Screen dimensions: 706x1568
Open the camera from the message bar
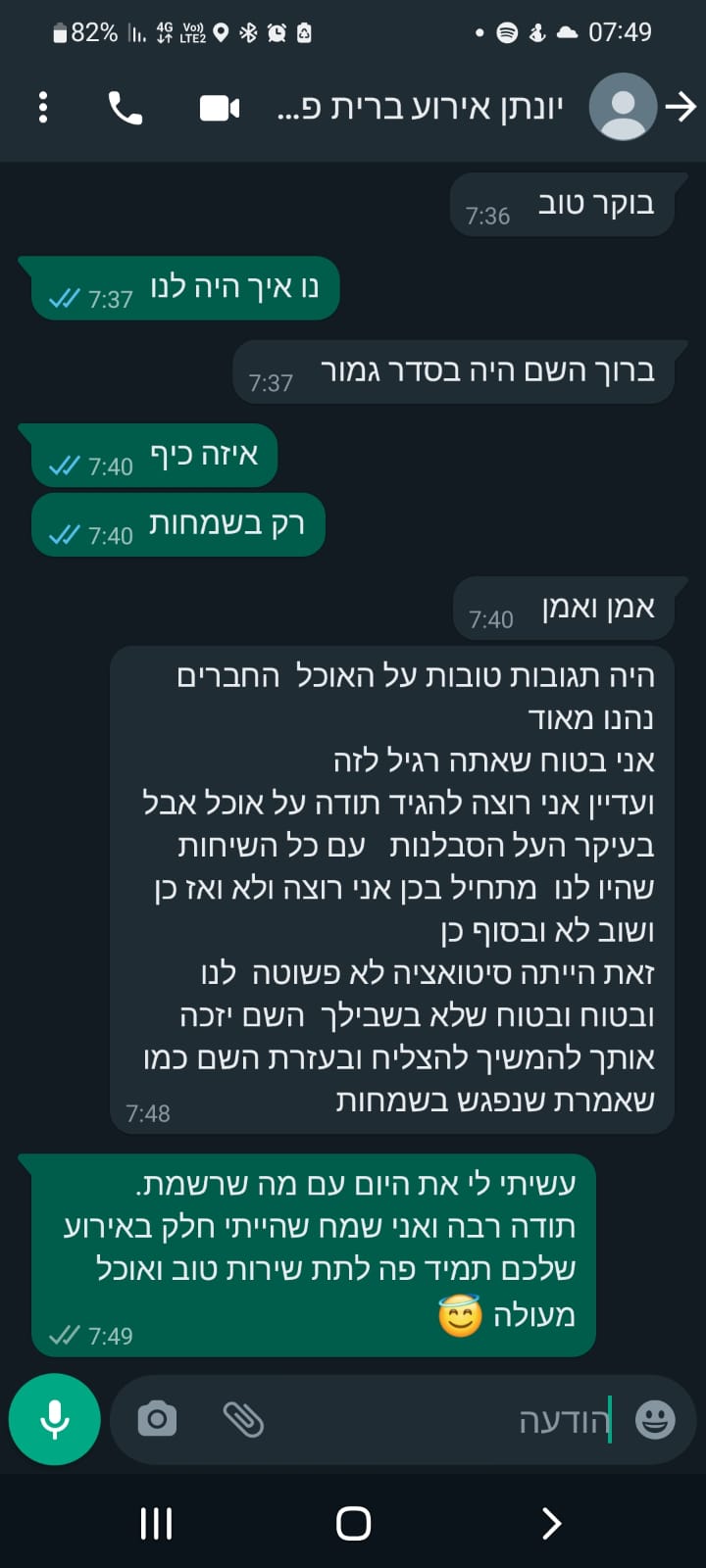157,1419
